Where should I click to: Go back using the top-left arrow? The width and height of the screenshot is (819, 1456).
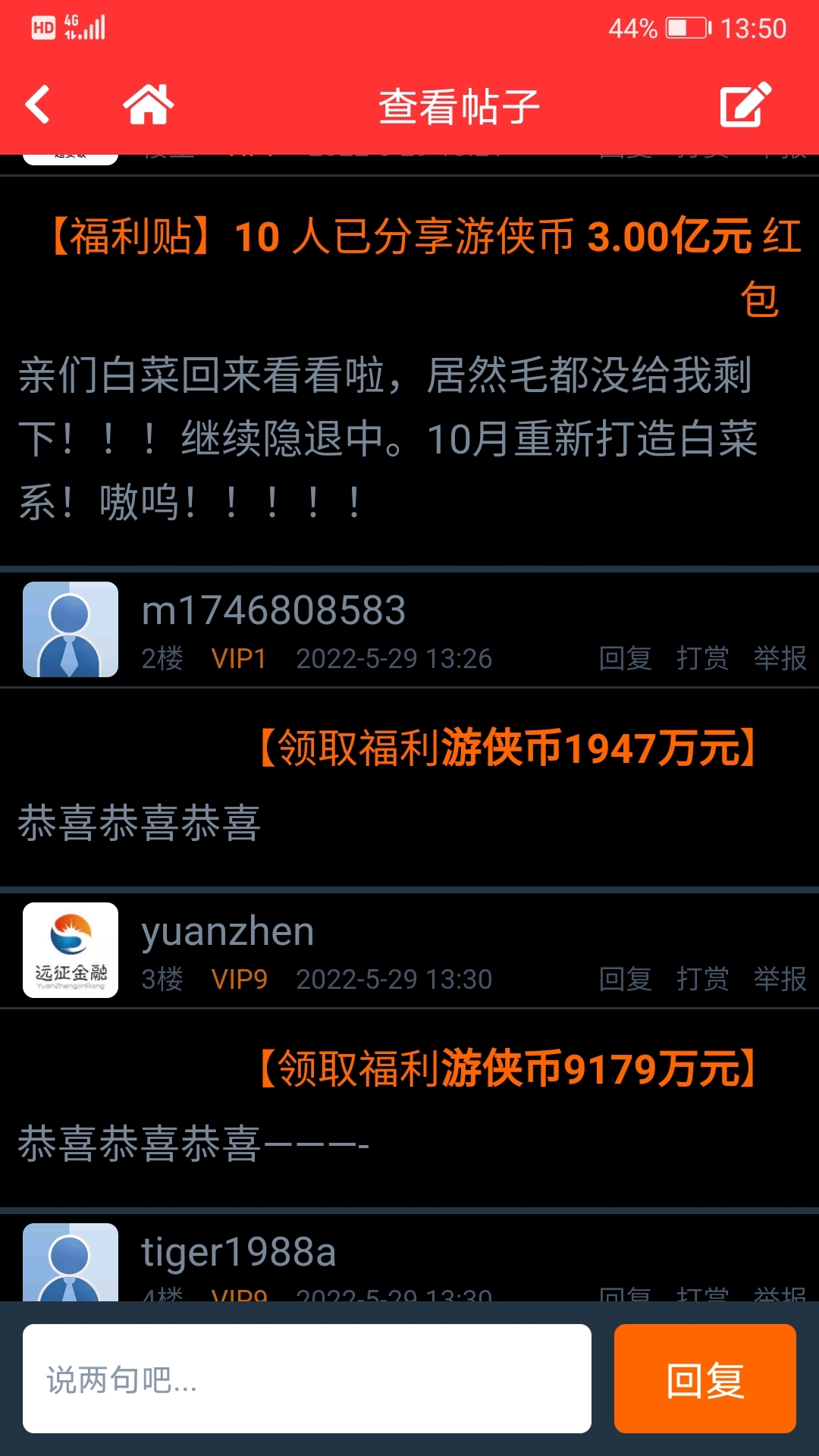38,105
